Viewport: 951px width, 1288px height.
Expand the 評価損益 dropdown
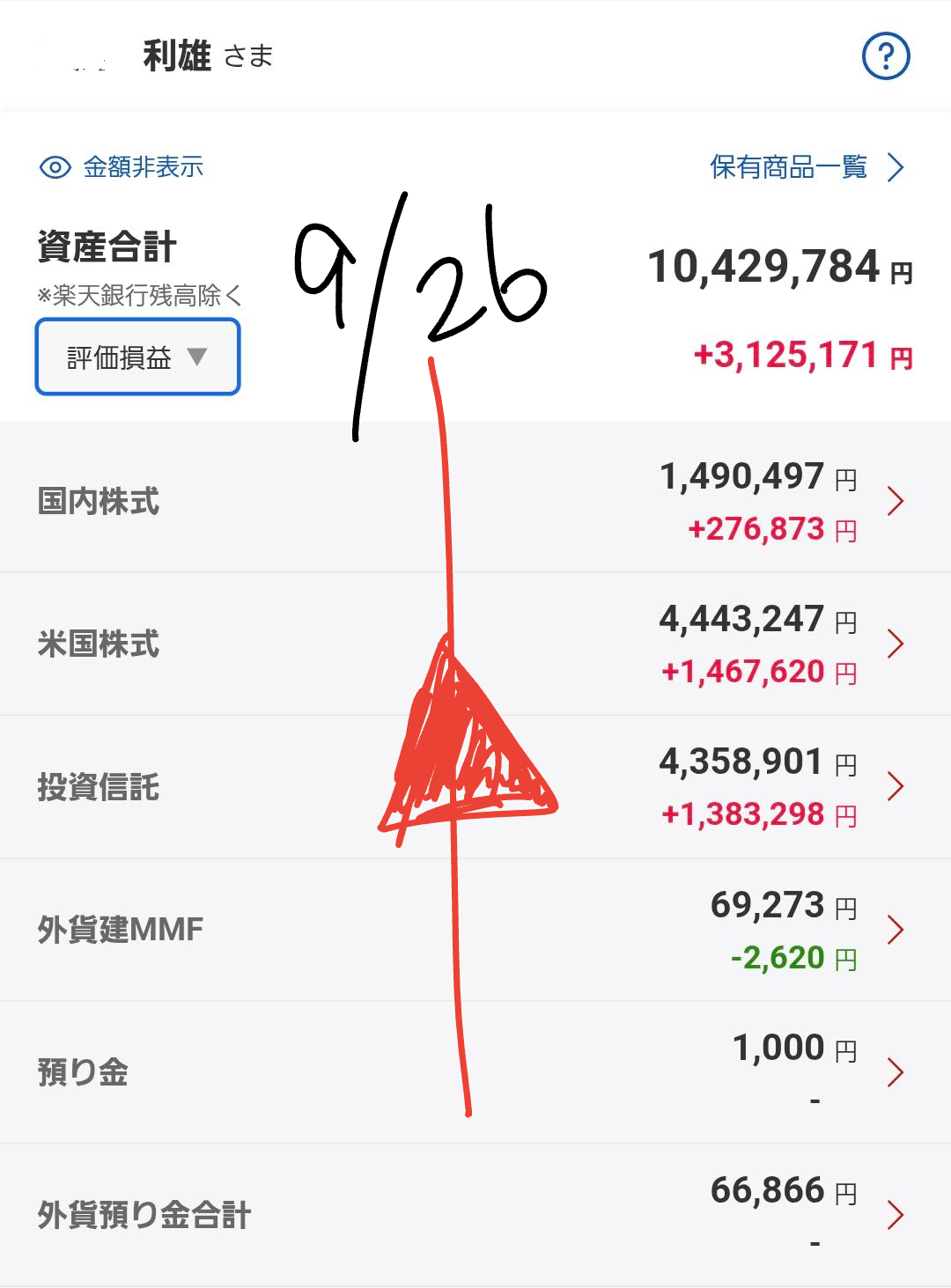coord(137,357)
